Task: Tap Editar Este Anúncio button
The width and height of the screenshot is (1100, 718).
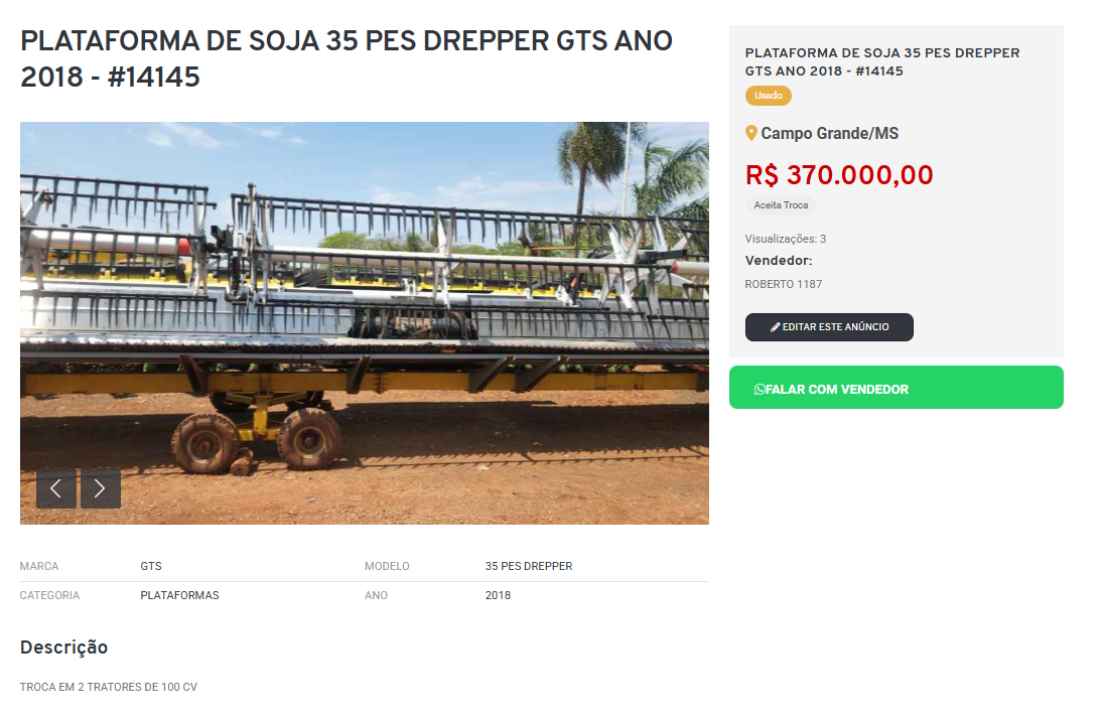Action: point(829,327)
